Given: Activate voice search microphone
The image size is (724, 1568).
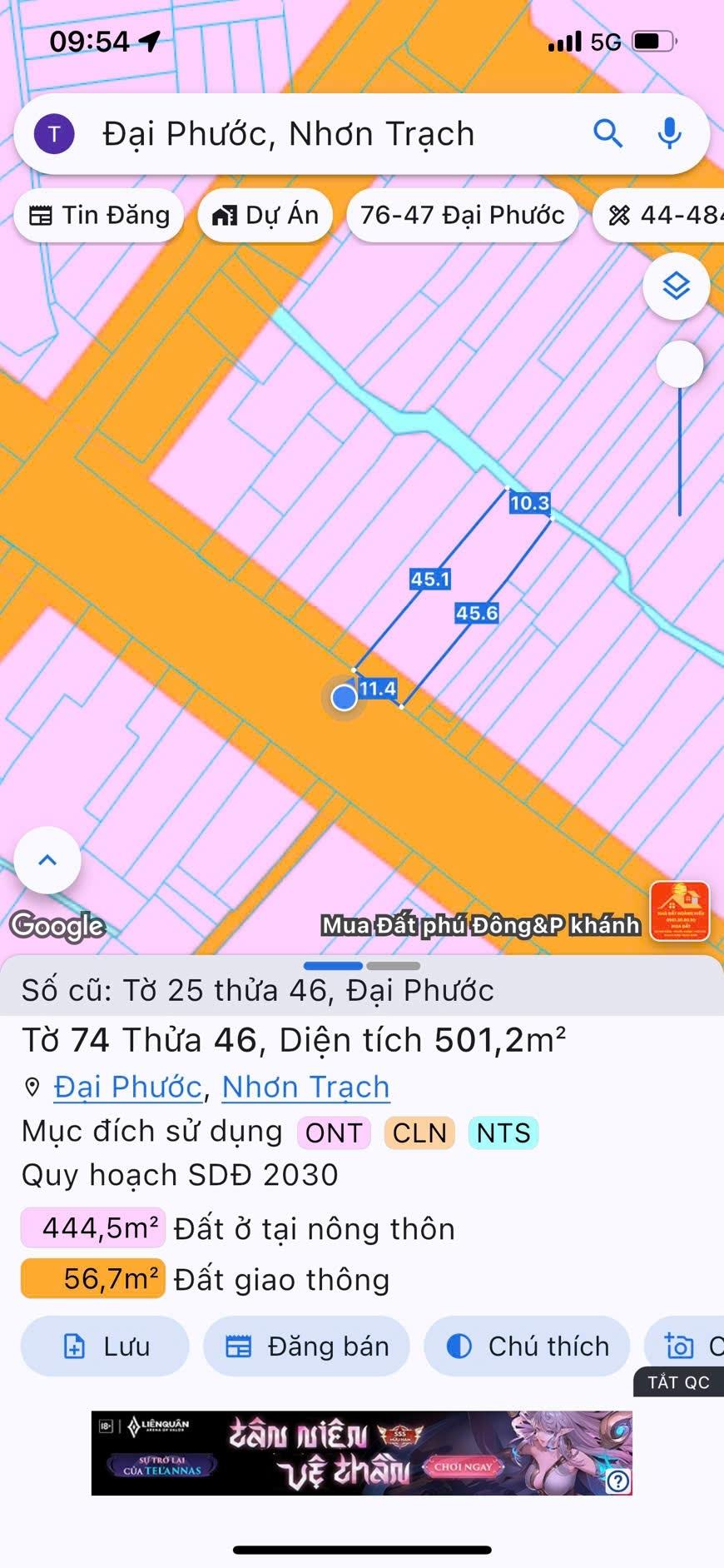Looking at the screenshot, I should [669, 133].
